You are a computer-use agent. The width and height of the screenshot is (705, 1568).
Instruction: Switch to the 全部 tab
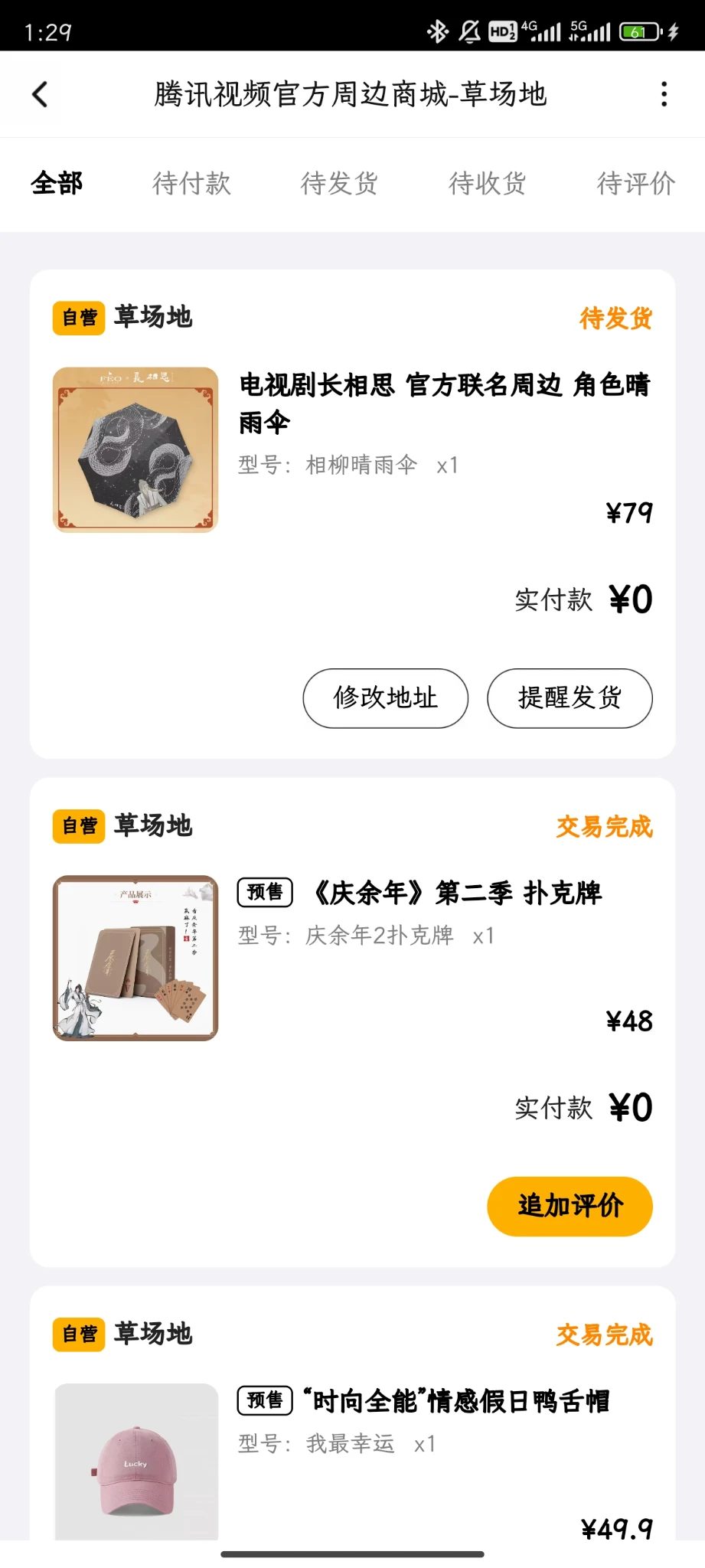57,184
